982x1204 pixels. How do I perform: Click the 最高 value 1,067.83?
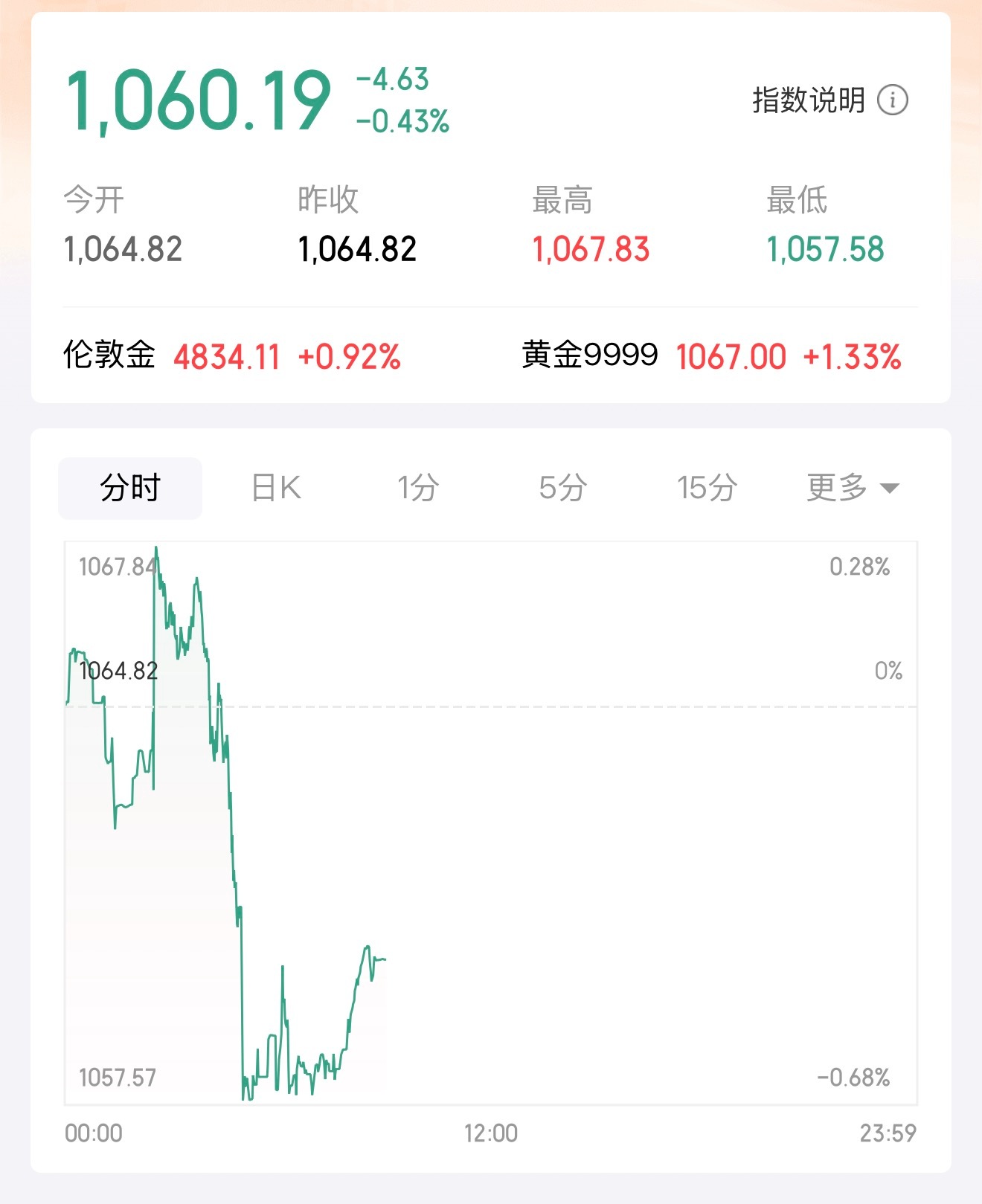591,249
